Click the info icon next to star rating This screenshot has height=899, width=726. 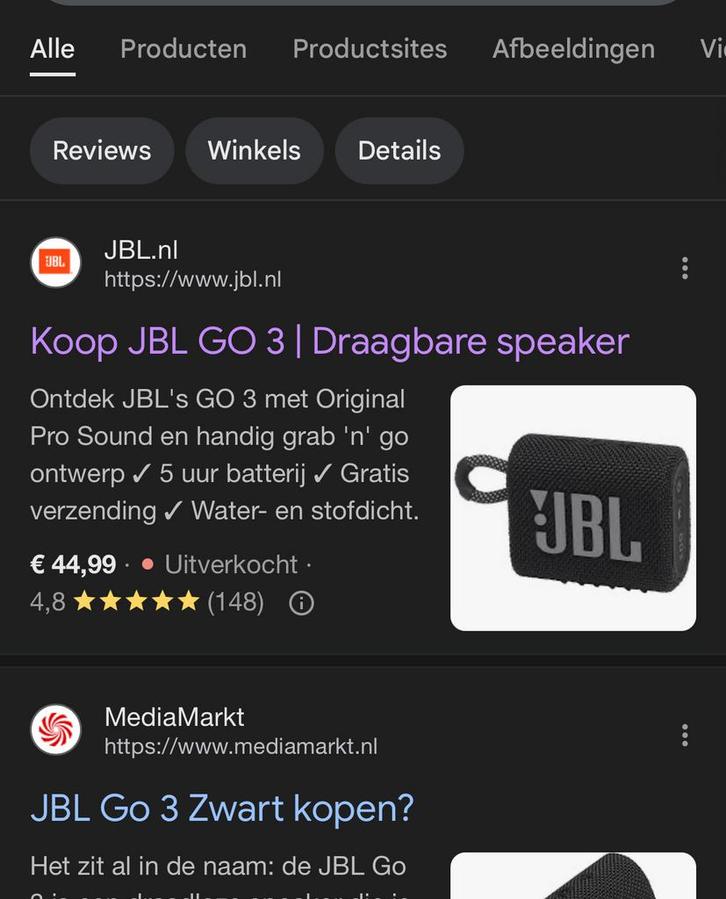[x=300, y=603]
